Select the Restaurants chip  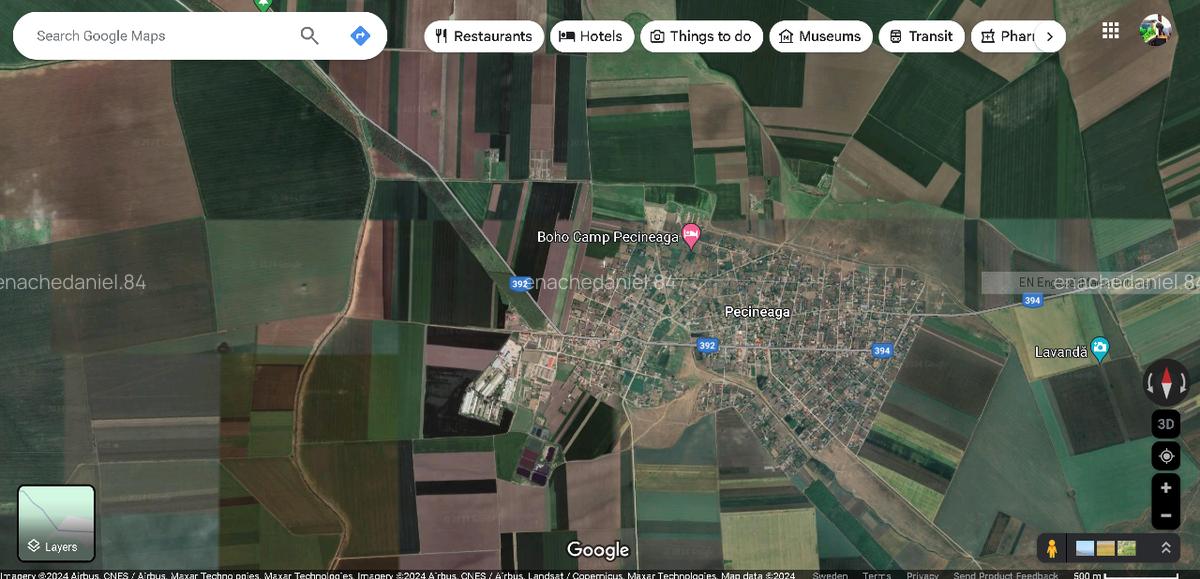pyautogui.click(x=484, y=36)
